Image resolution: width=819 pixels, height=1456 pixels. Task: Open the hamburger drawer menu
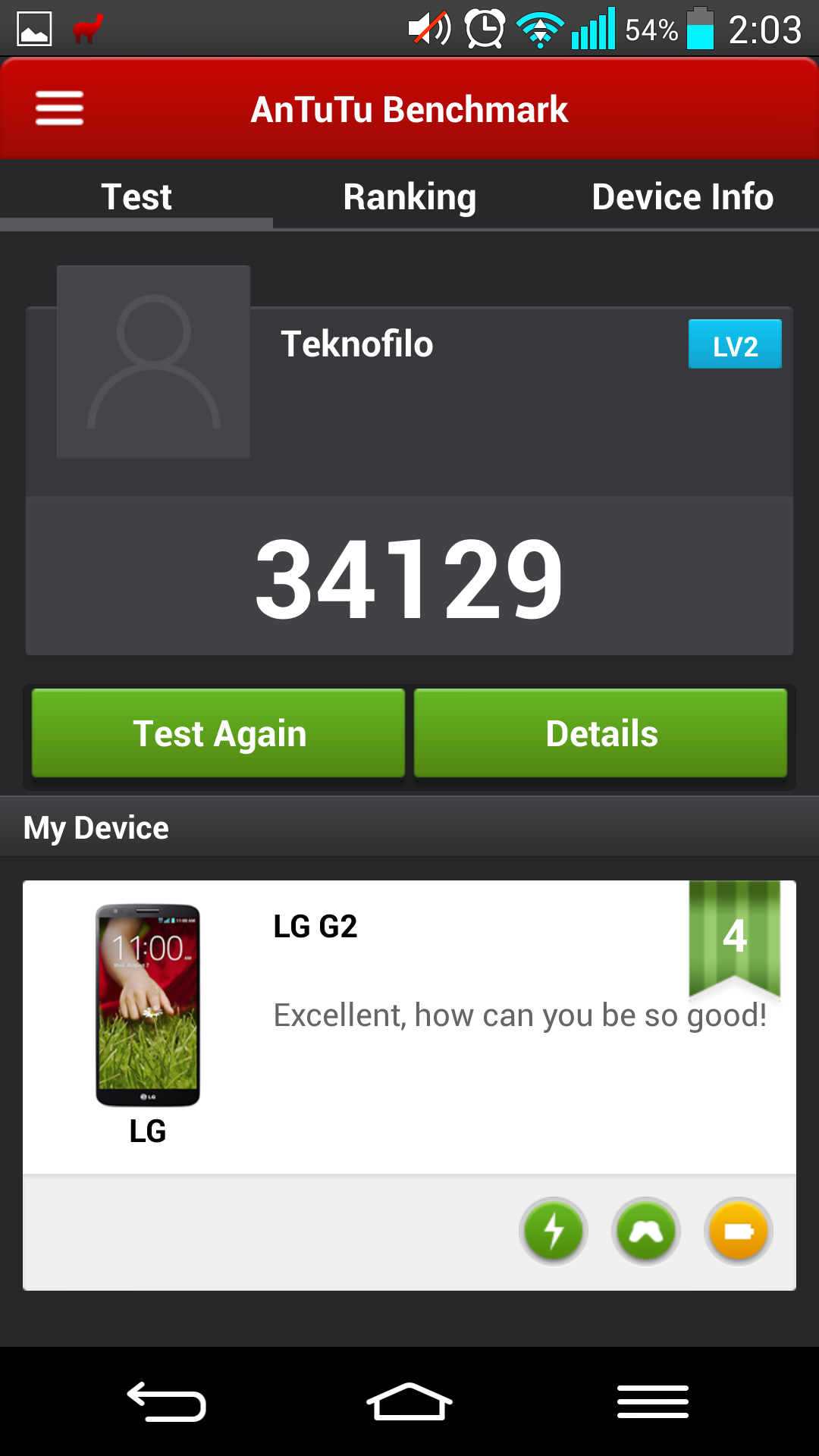coord(59,108)
